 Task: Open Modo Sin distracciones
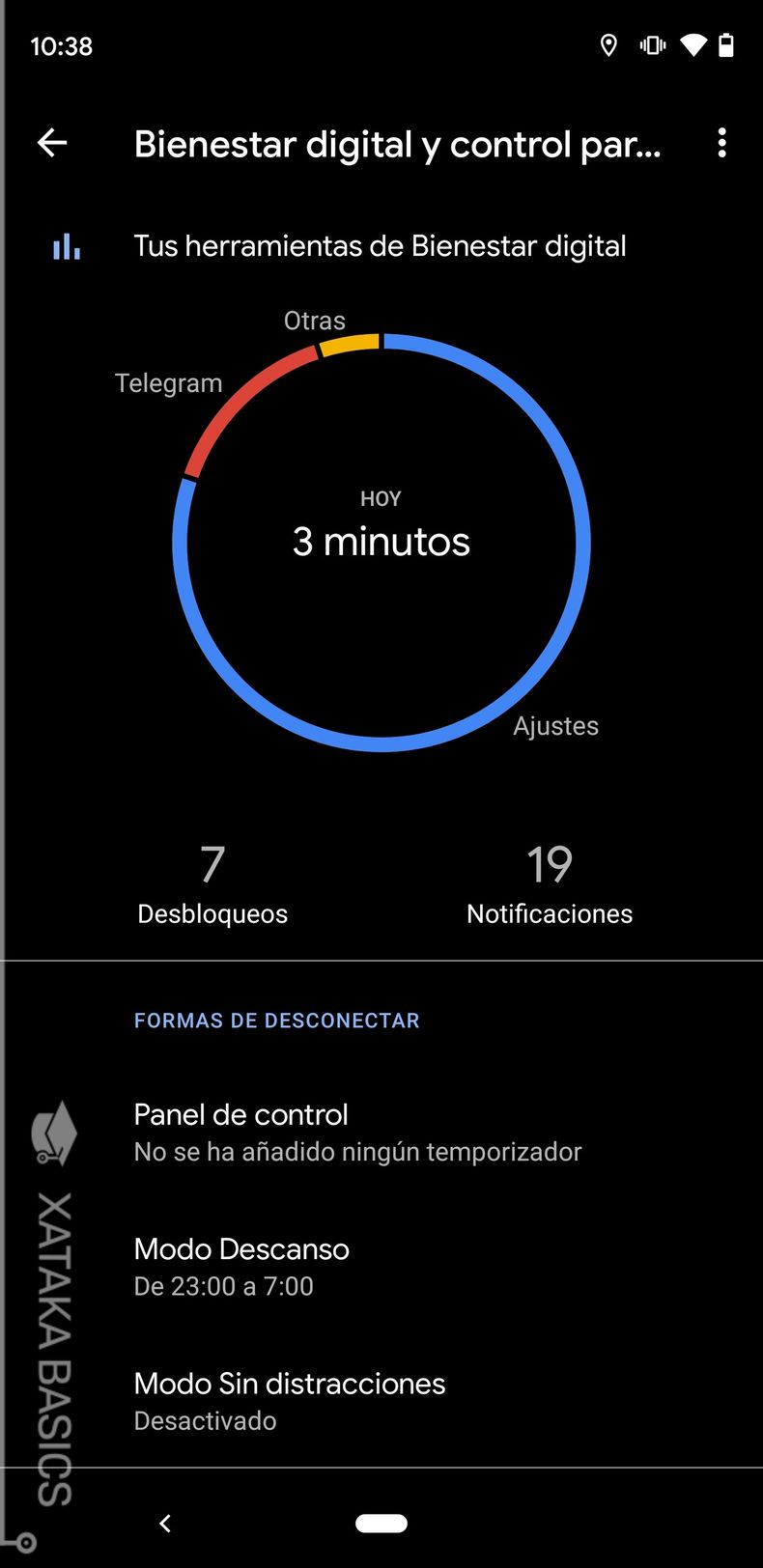click(290, 1400)
